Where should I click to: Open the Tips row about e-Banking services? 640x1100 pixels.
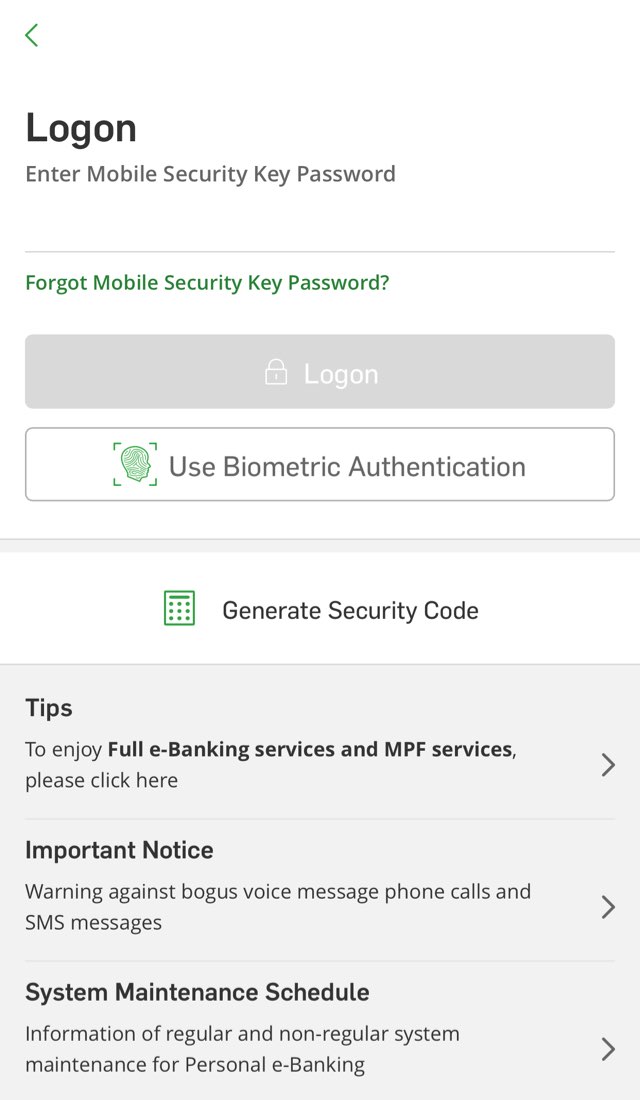320,746
